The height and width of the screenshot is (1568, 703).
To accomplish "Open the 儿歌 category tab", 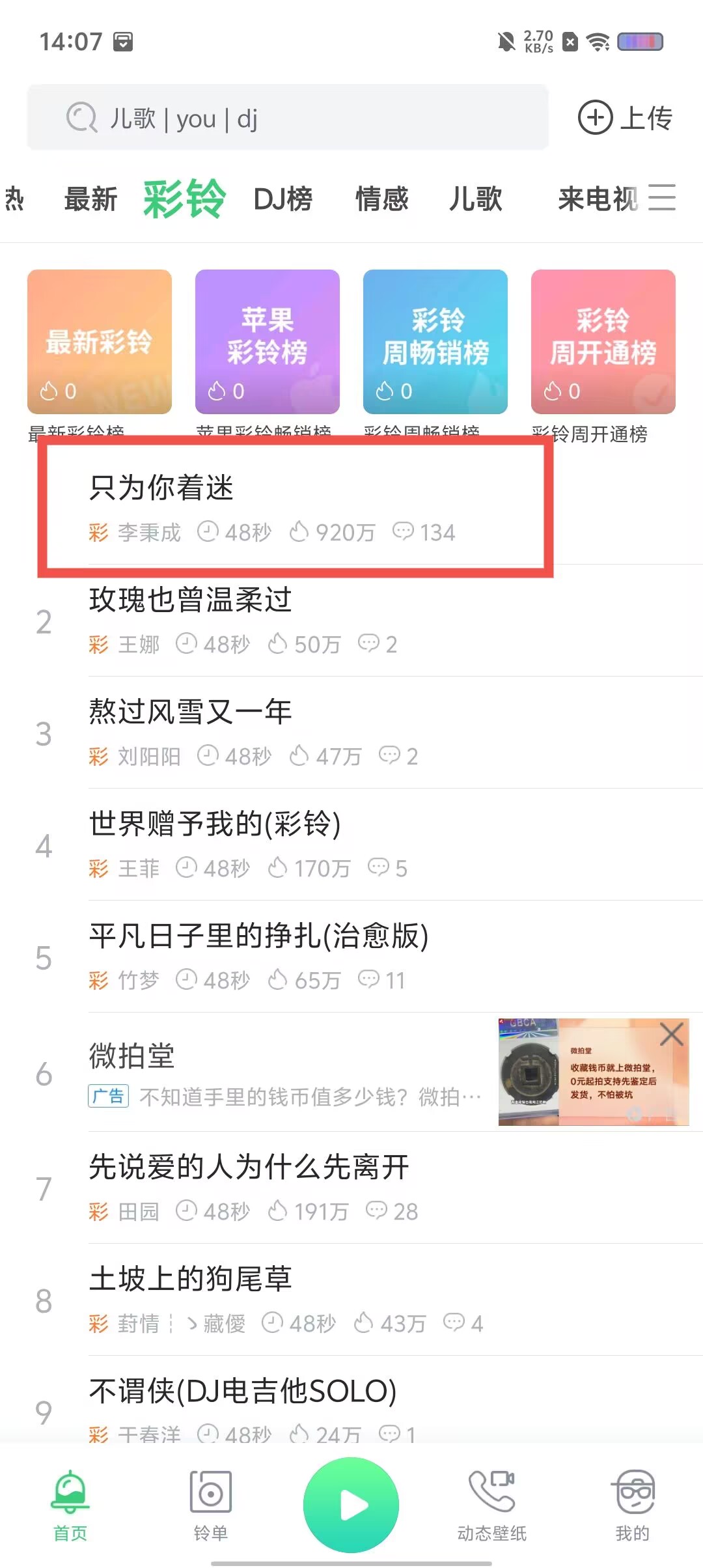I will click(x=475, y=199).
